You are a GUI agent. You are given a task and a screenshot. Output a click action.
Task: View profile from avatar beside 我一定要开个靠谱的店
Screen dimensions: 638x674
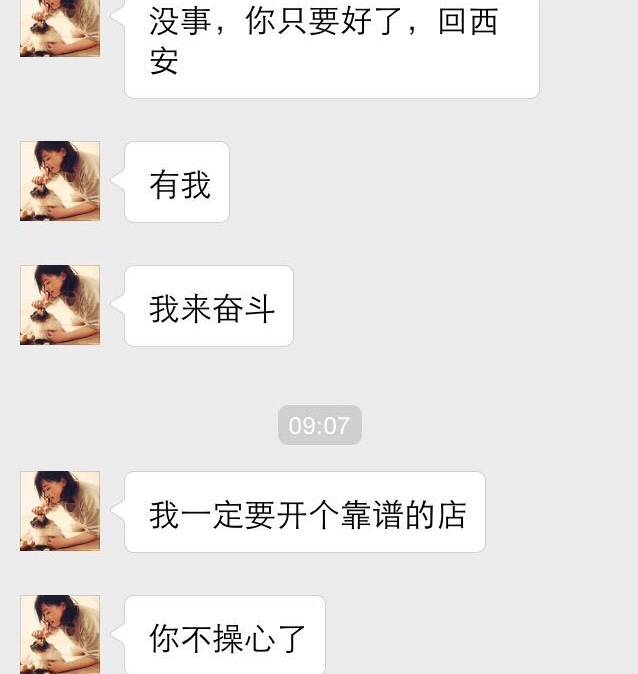60,511
